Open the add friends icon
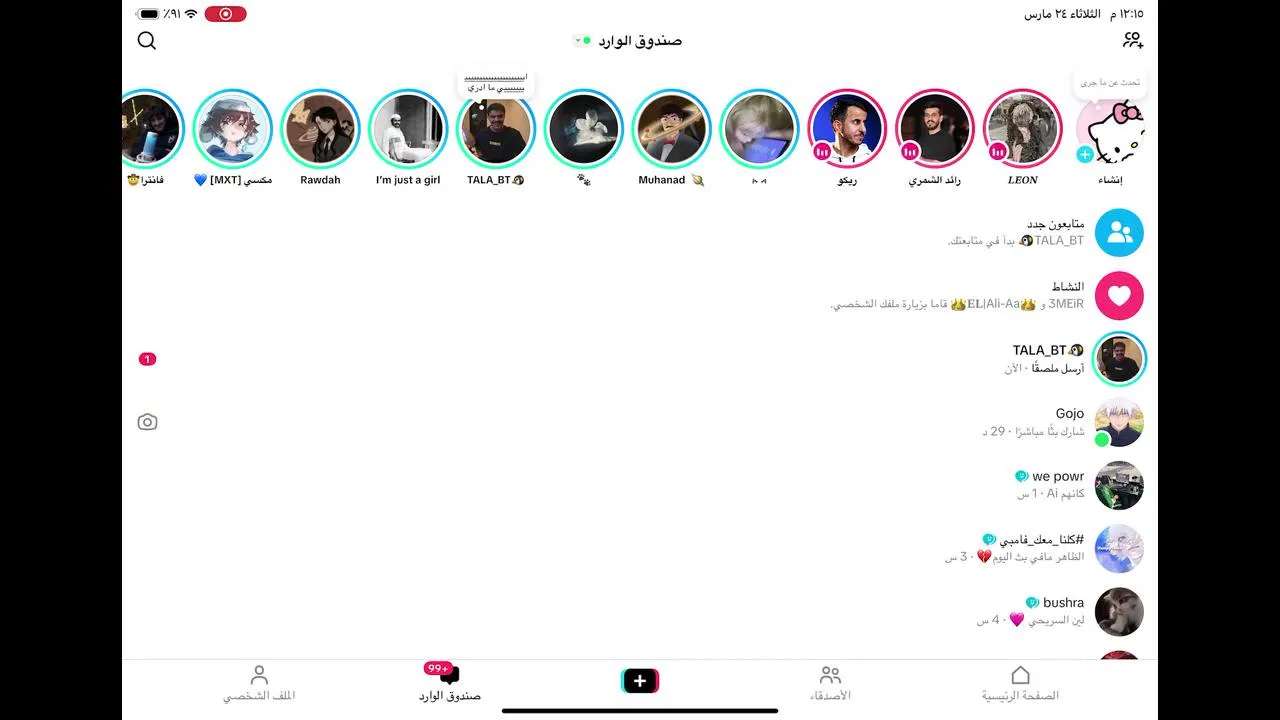1280x720 pixels. 1133,41
